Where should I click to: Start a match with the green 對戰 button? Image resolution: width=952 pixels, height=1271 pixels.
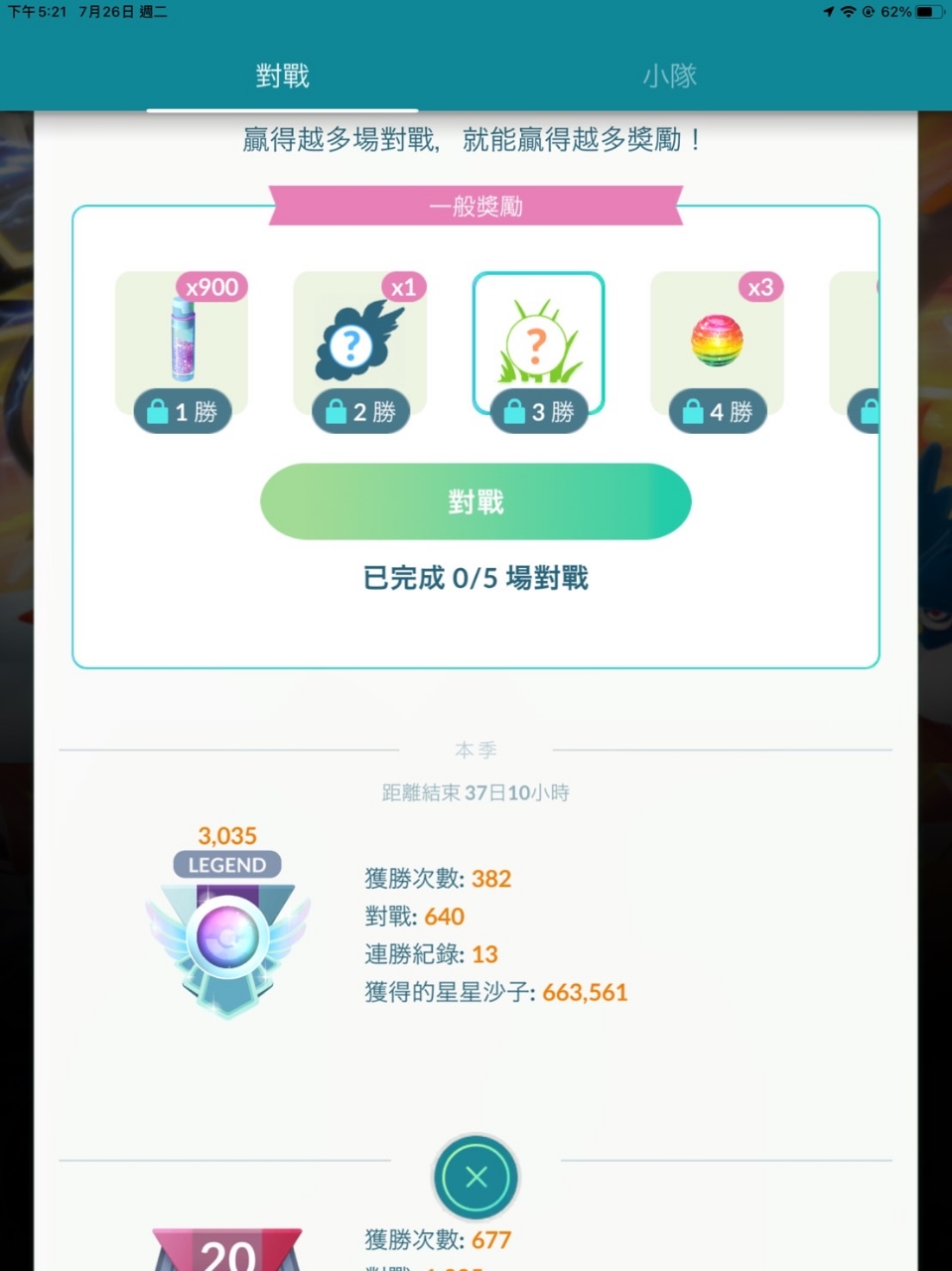pyautogui.click(x=476, y=501)
